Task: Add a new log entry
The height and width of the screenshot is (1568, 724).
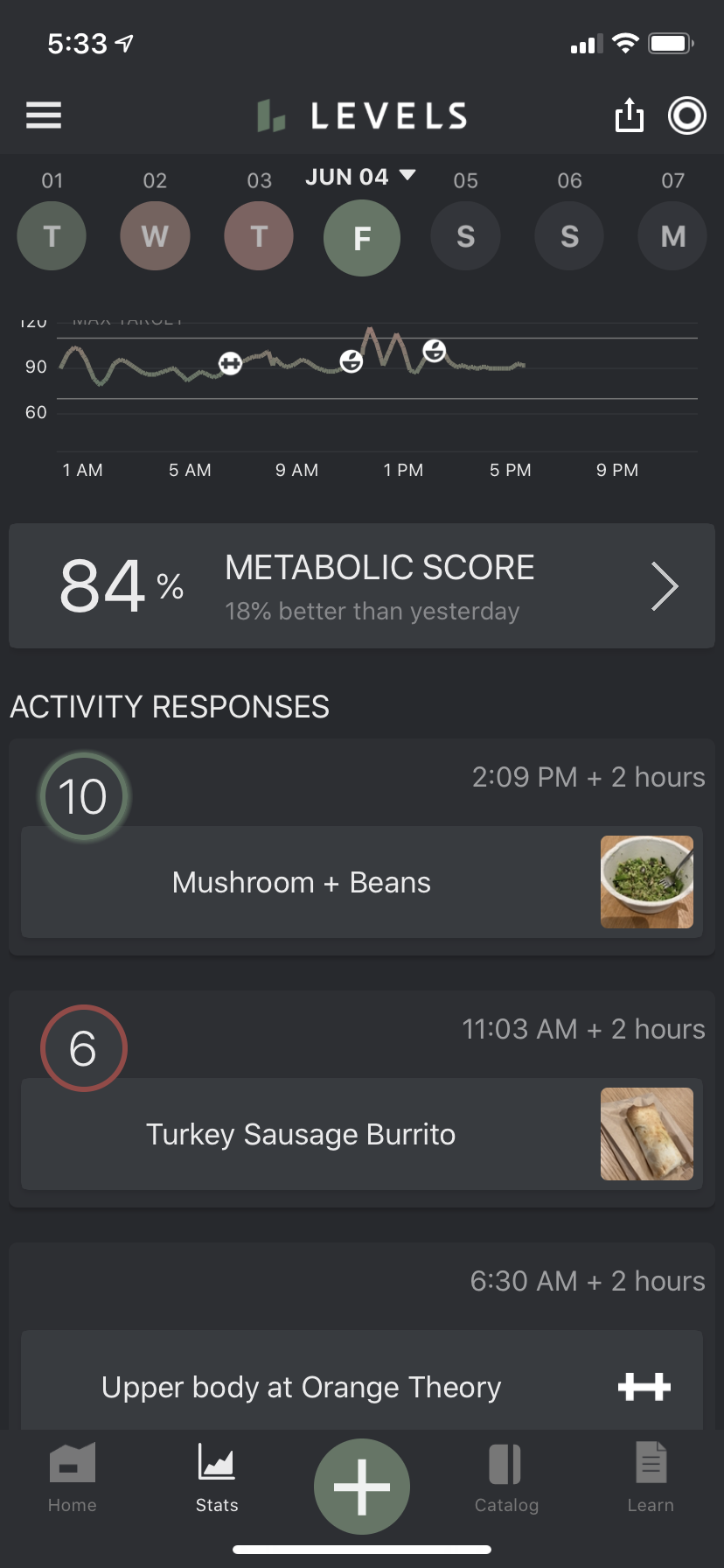Action: (362, 1487)
